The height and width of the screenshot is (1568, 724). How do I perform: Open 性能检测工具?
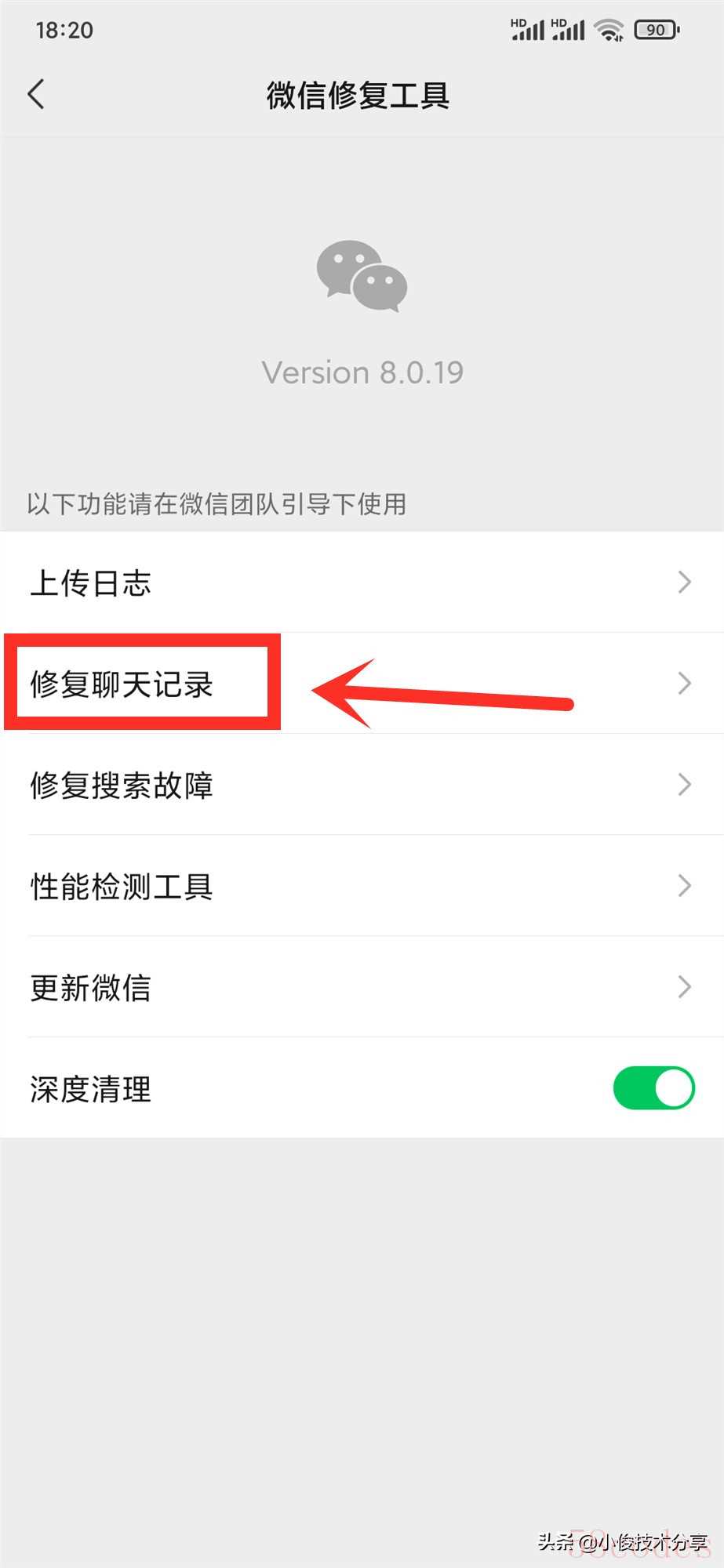[361, 886]
